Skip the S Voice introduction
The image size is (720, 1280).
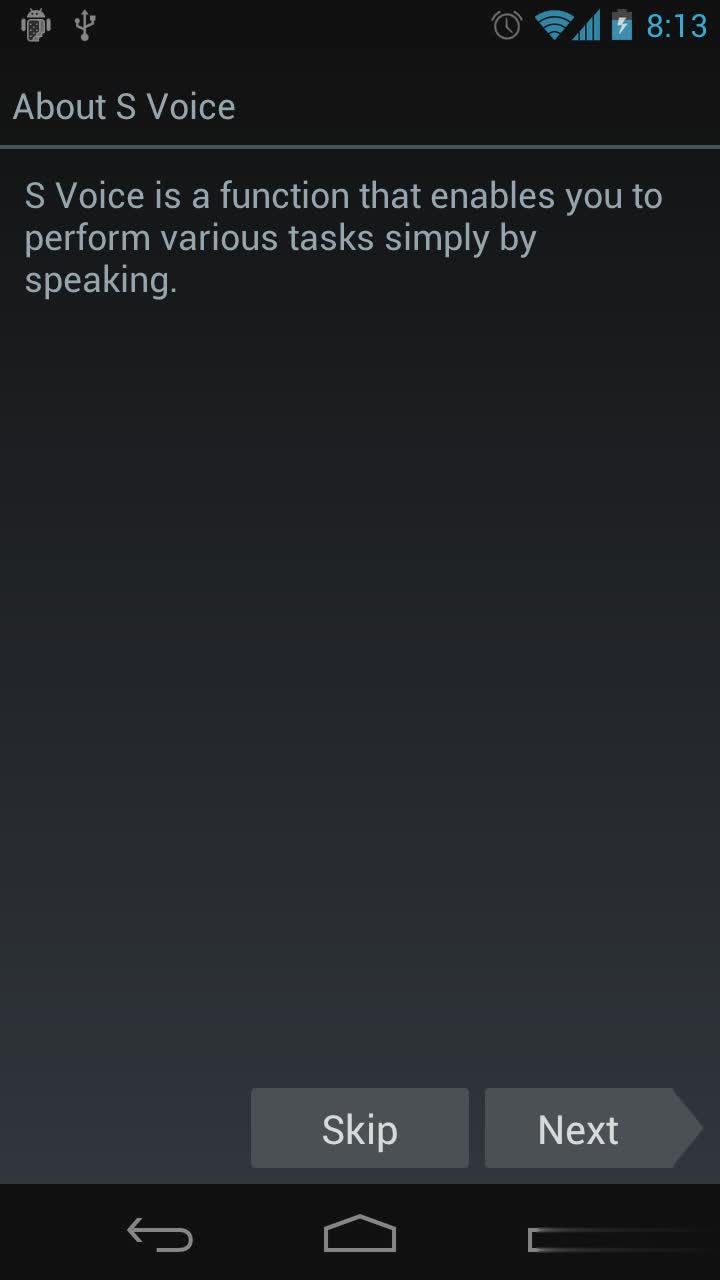(x=359, y=1129)
